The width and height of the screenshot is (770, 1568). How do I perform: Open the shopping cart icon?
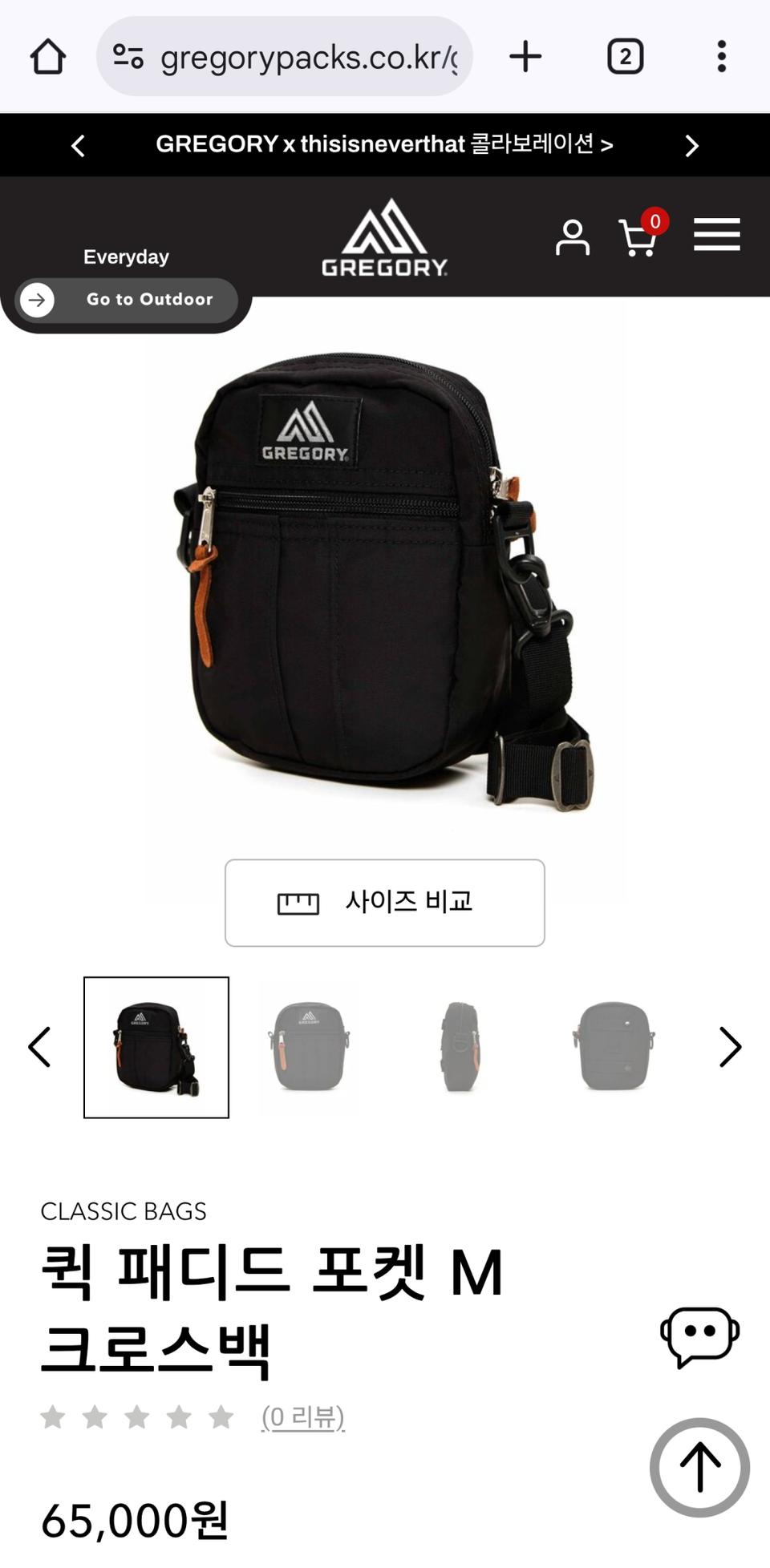tap(638, 236)
